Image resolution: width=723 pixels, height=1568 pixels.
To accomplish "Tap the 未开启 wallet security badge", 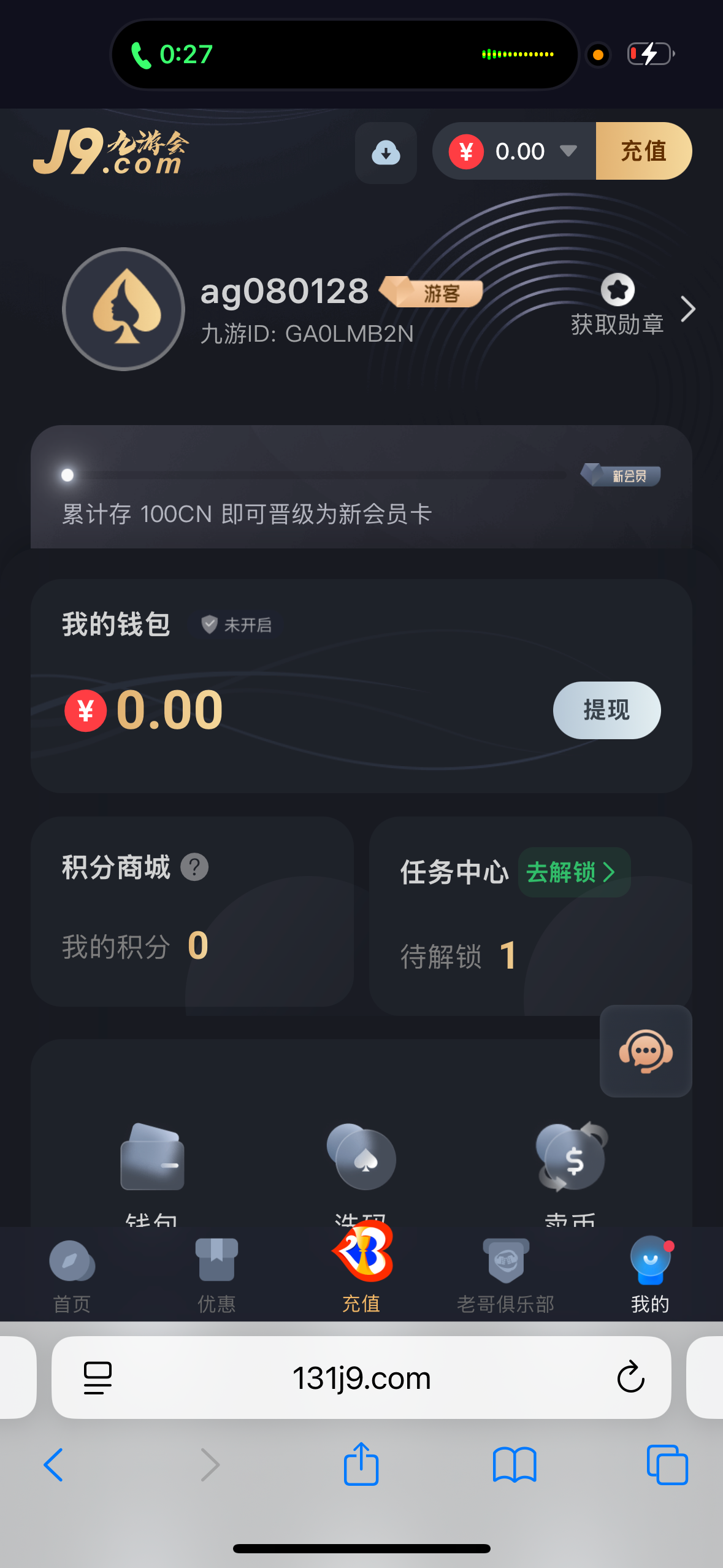I will coord(237,625).
